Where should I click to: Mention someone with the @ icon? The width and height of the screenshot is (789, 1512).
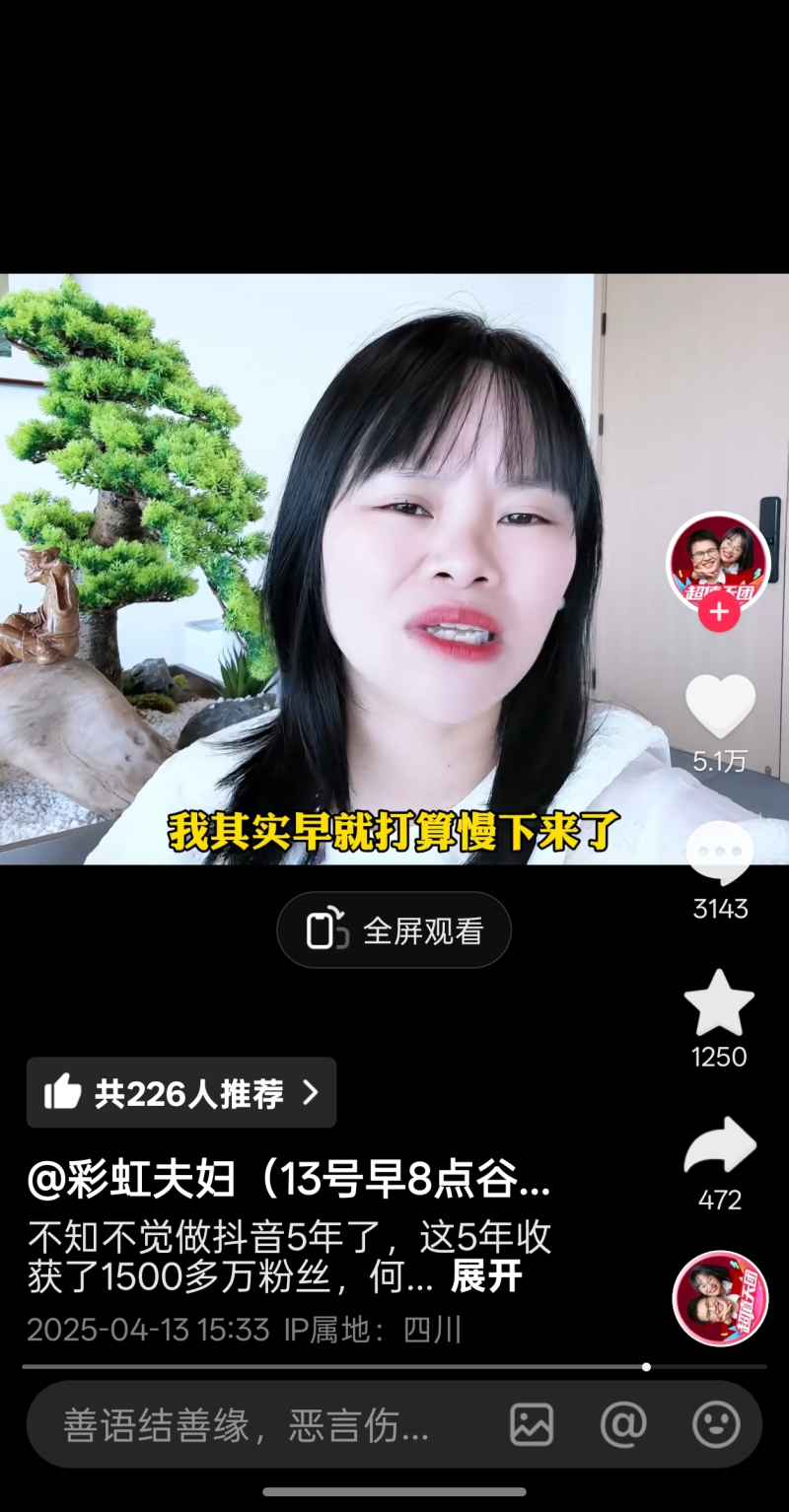623,1425
